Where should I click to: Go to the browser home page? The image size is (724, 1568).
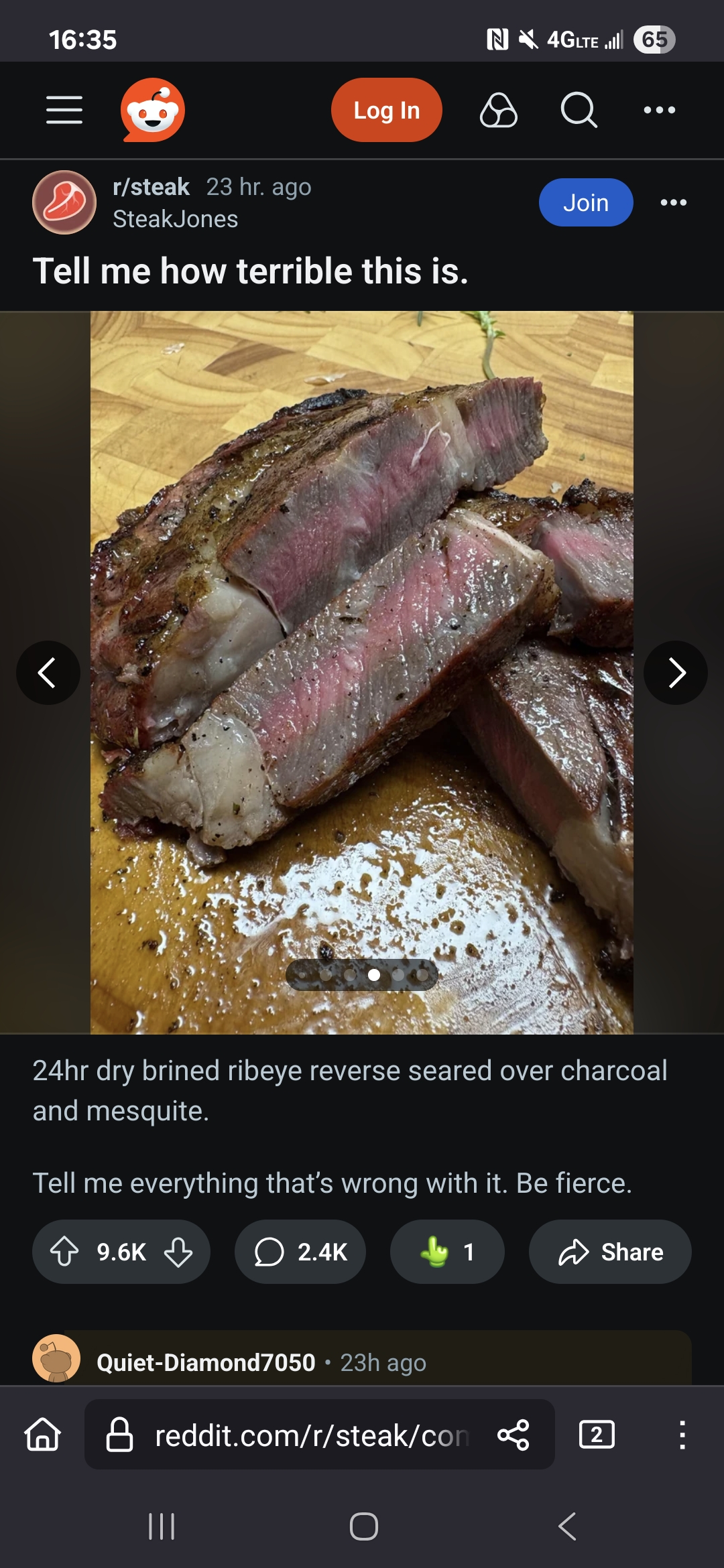point(43,1435)
